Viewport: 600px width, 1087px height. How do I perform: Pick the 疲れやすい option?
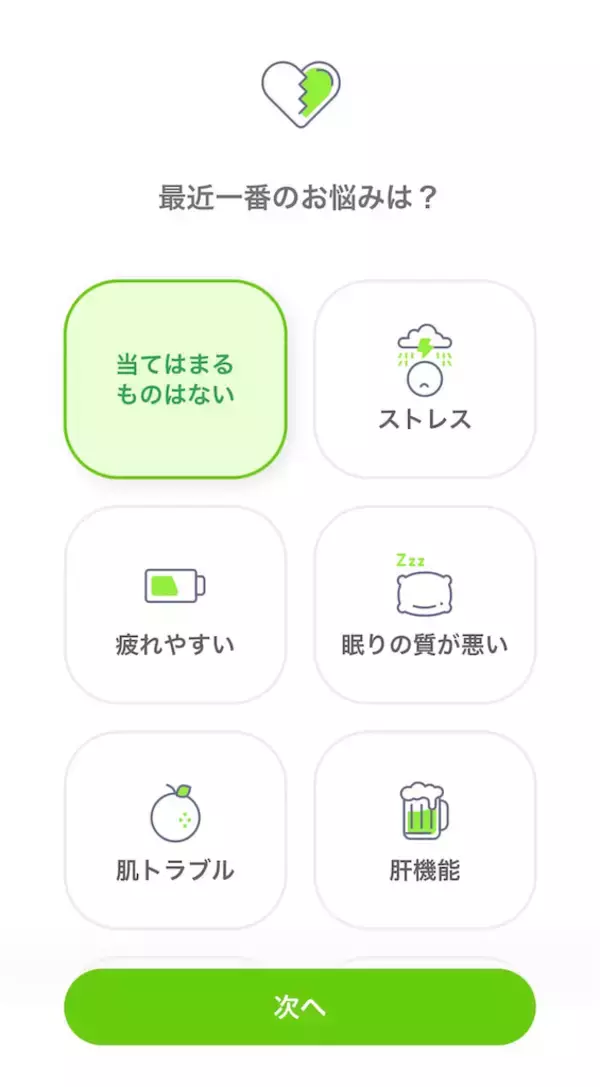[x=175, y=605]
